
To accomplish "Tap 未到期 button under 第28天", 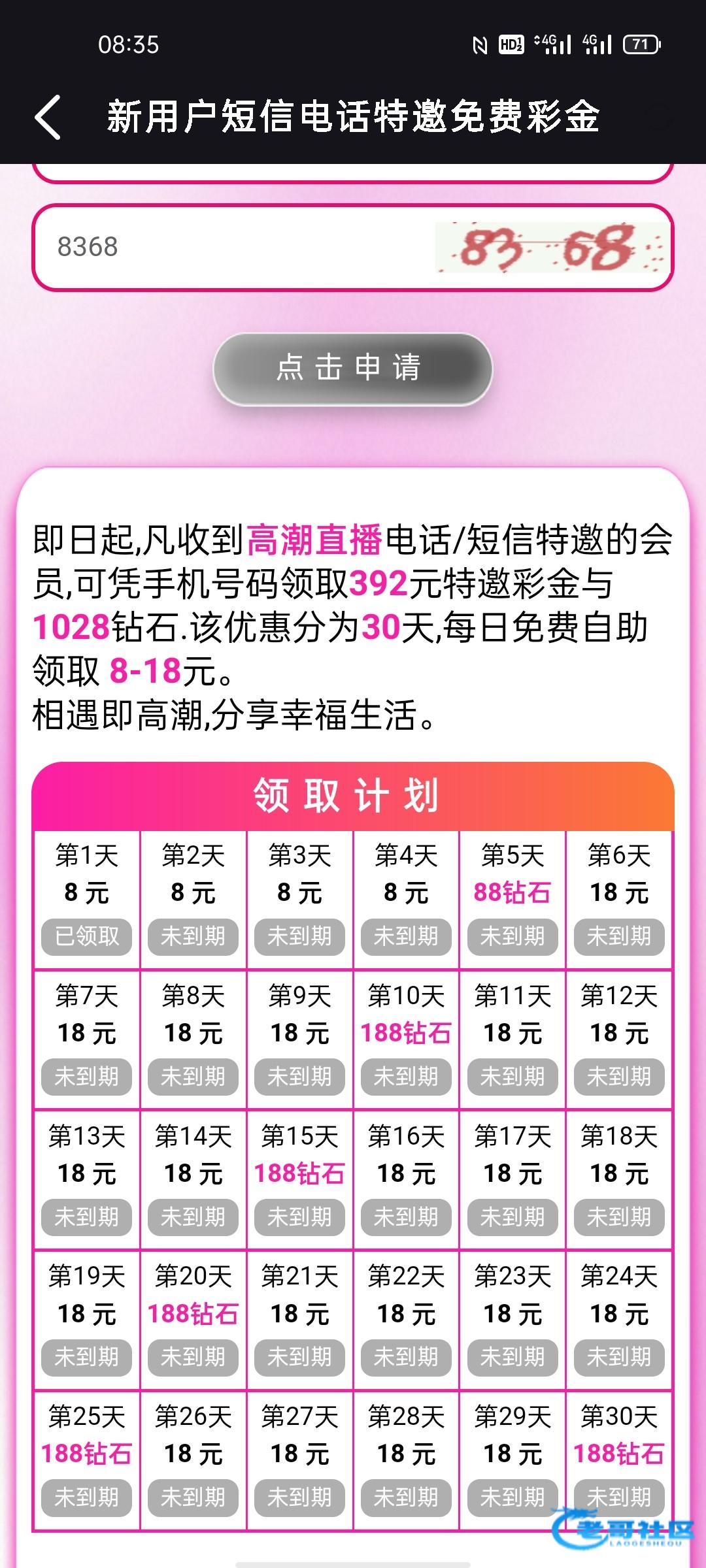I will pos(406,1497).
